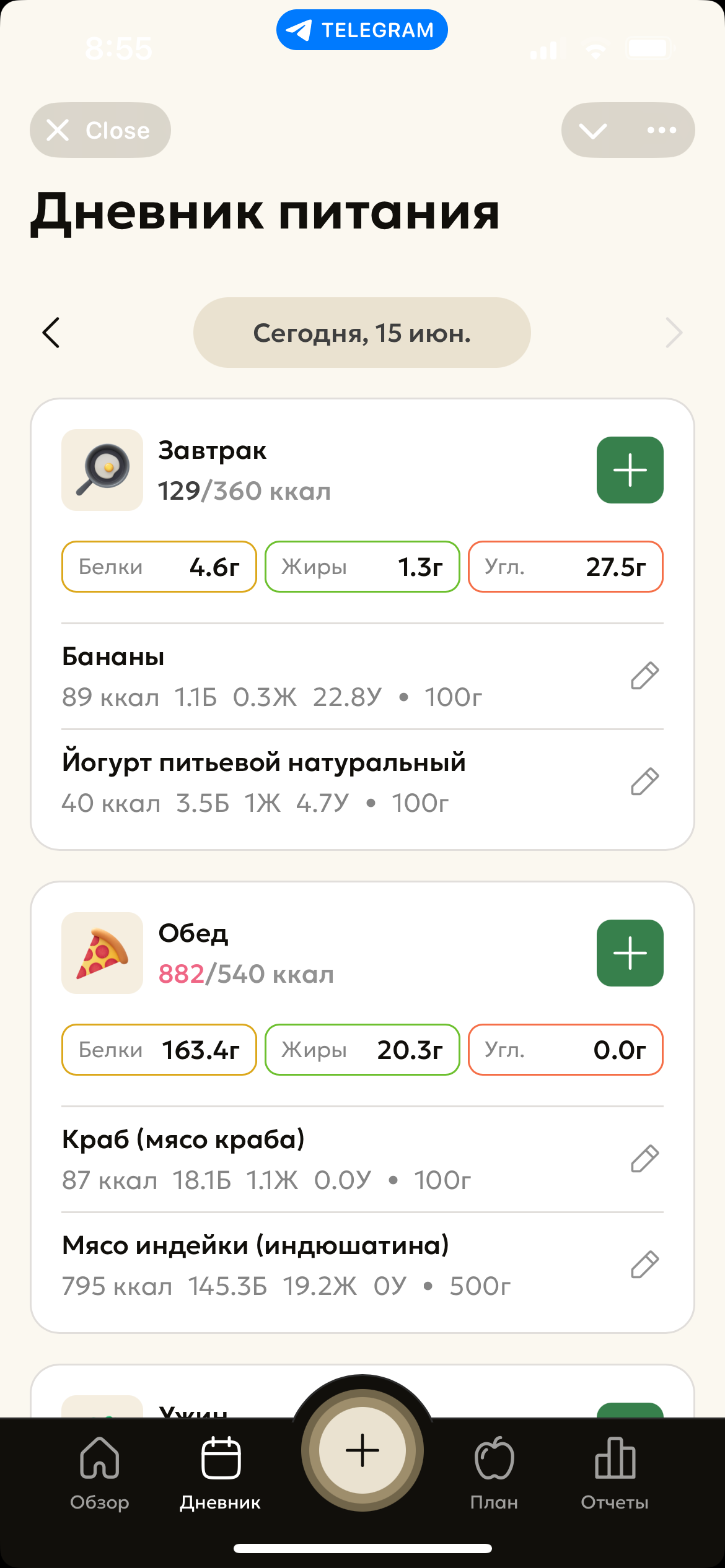
Task: Close the Дневник питания mini app
Action: pyautogui.click(x=100, y=130)
